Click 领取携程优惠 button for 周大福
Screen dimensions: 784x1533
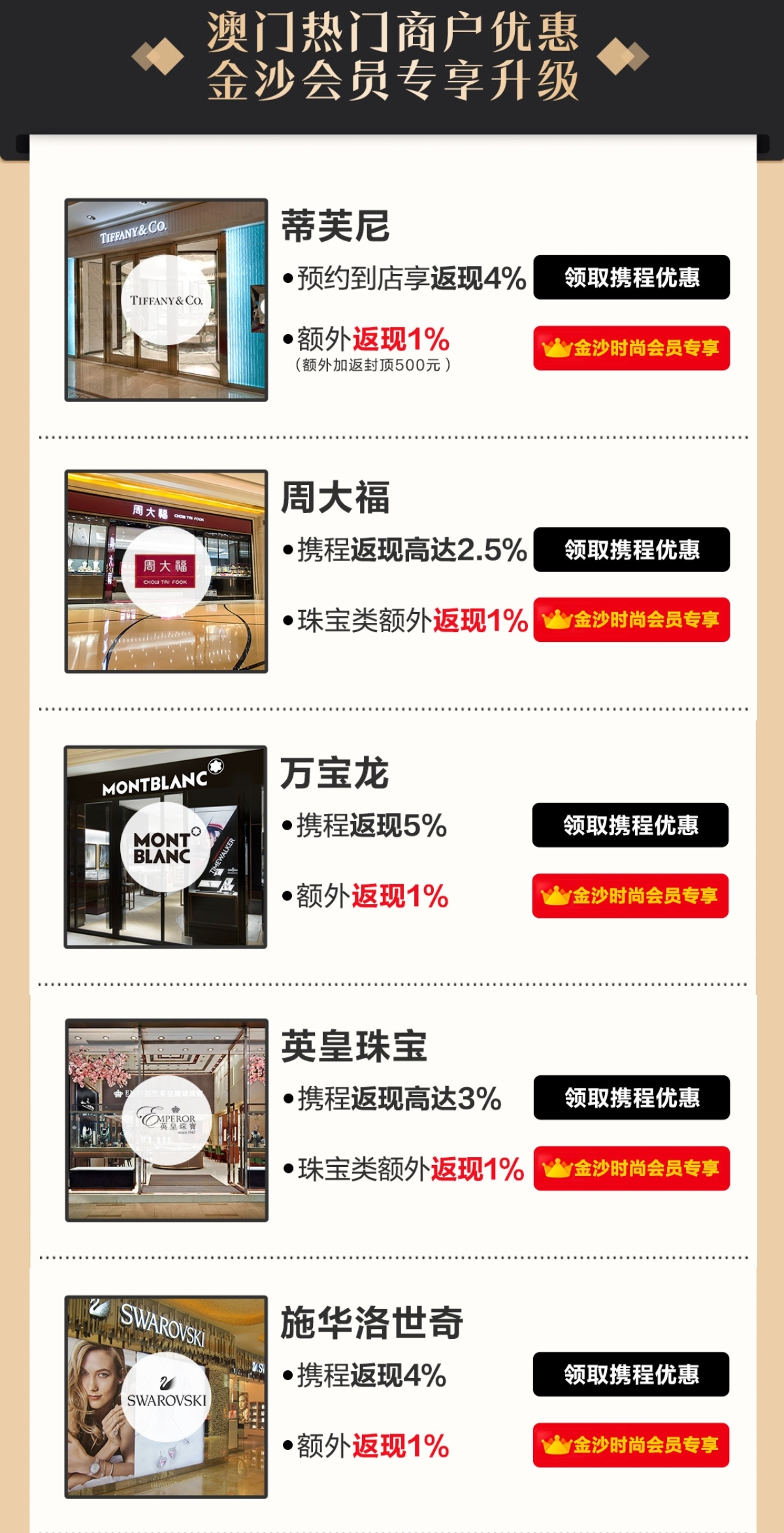[x=631, y=551]
